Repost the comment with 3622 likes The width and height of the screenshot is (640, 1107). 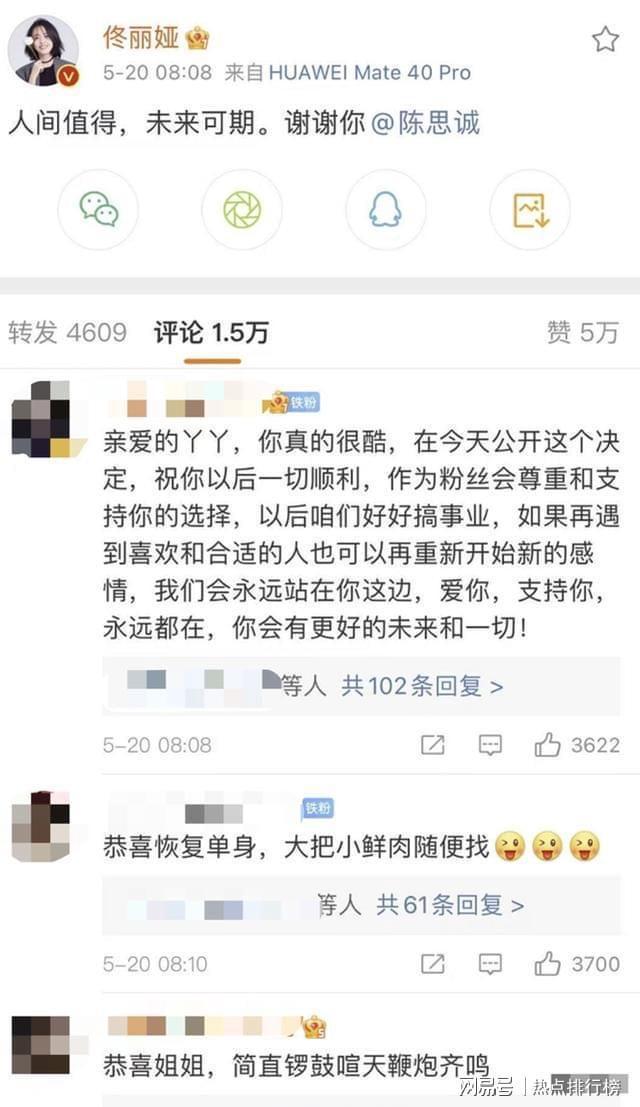pyautogui.click(x=433, y=745)
